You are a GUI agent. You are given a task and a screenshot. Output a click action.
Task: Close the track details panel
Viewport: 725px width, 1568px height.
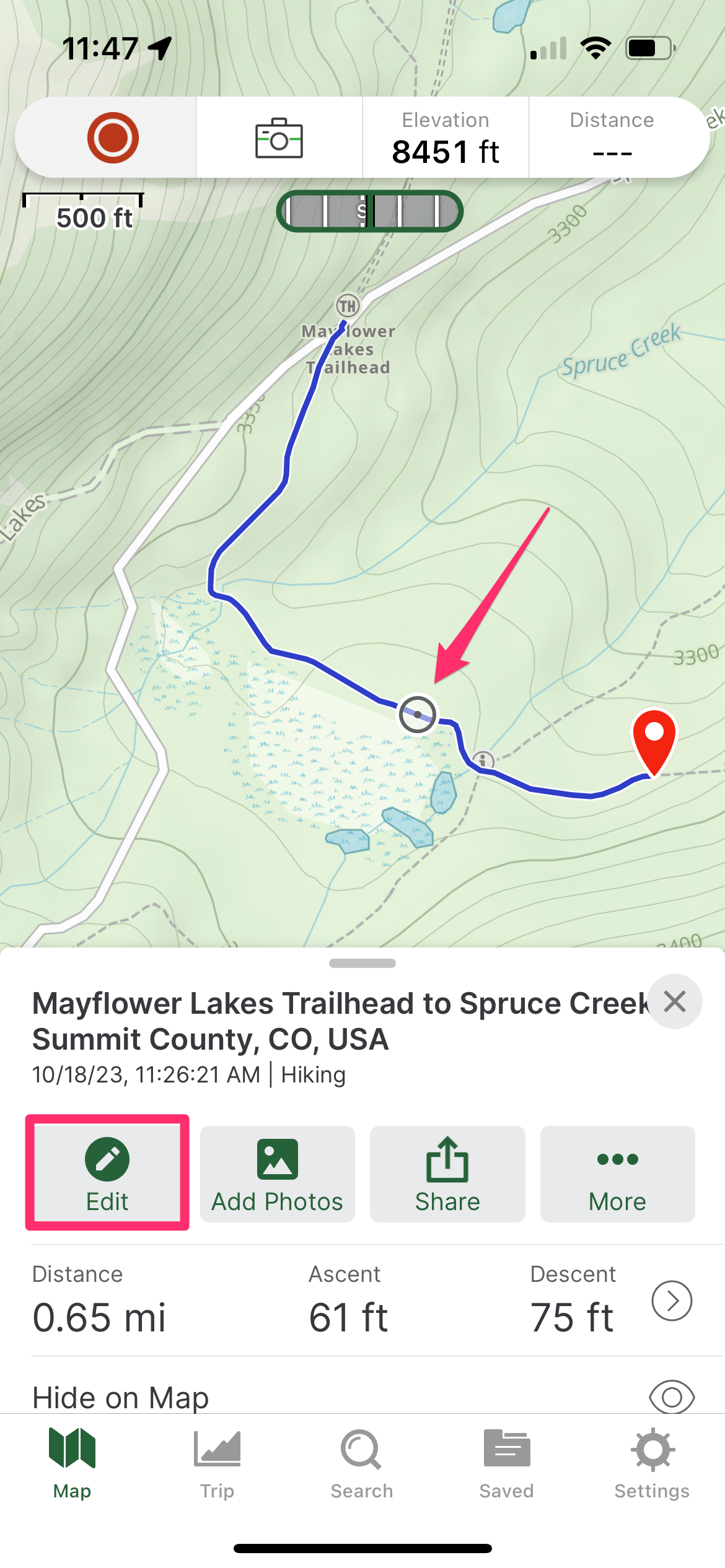pos(674,1001)
